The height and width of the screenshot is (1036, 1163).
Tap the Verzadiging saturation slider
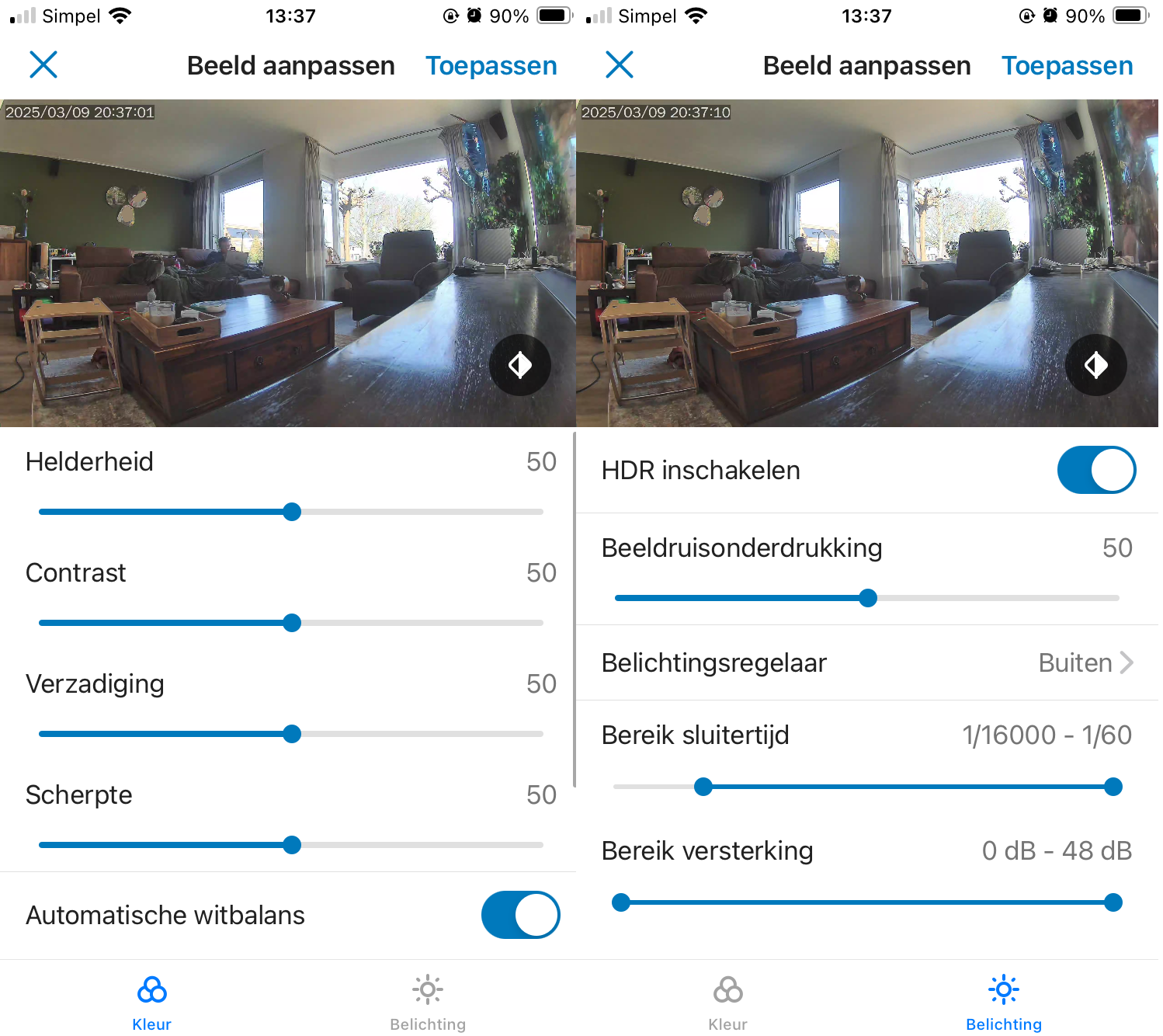pos(292,734)
